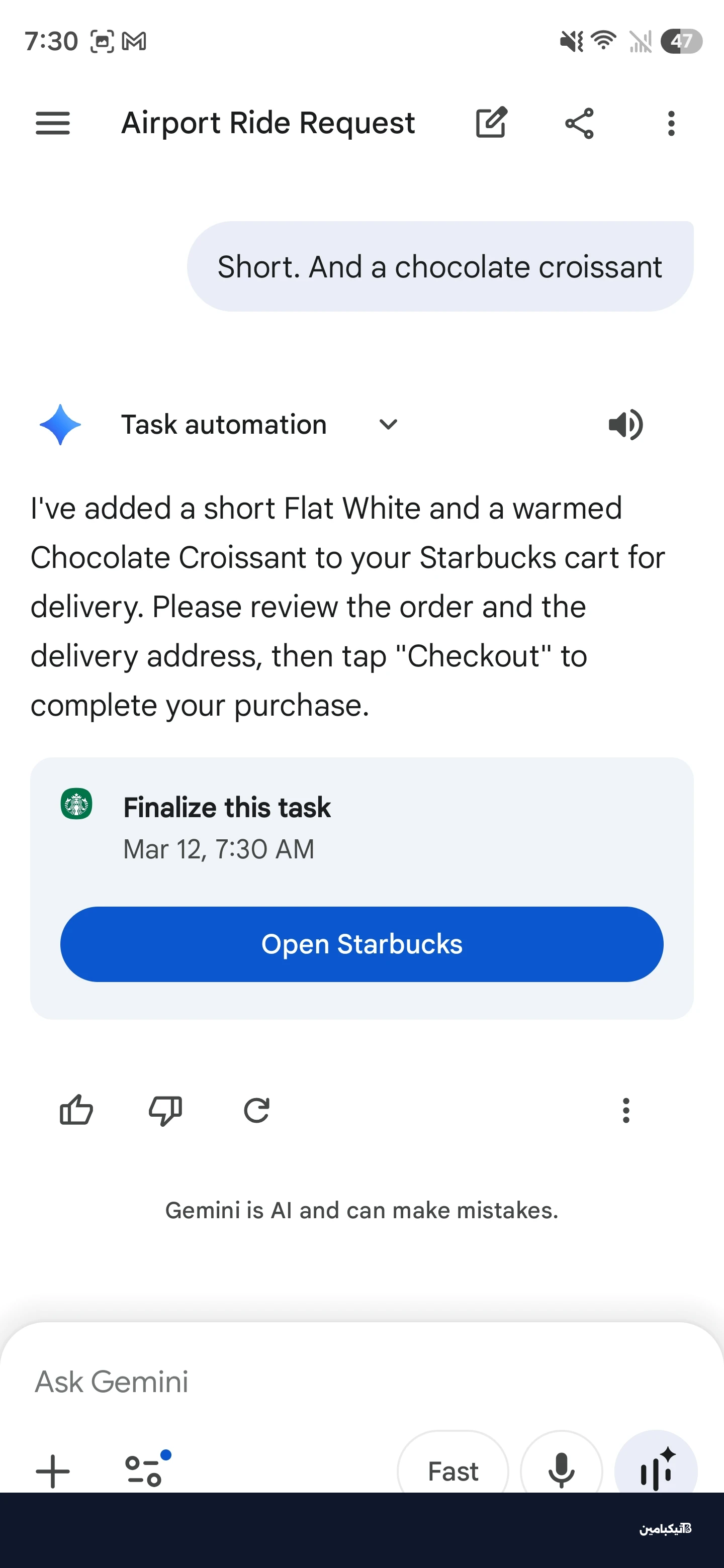Share this Airport Ride Request conversation
724x1568 pixels.
[579, 124]
